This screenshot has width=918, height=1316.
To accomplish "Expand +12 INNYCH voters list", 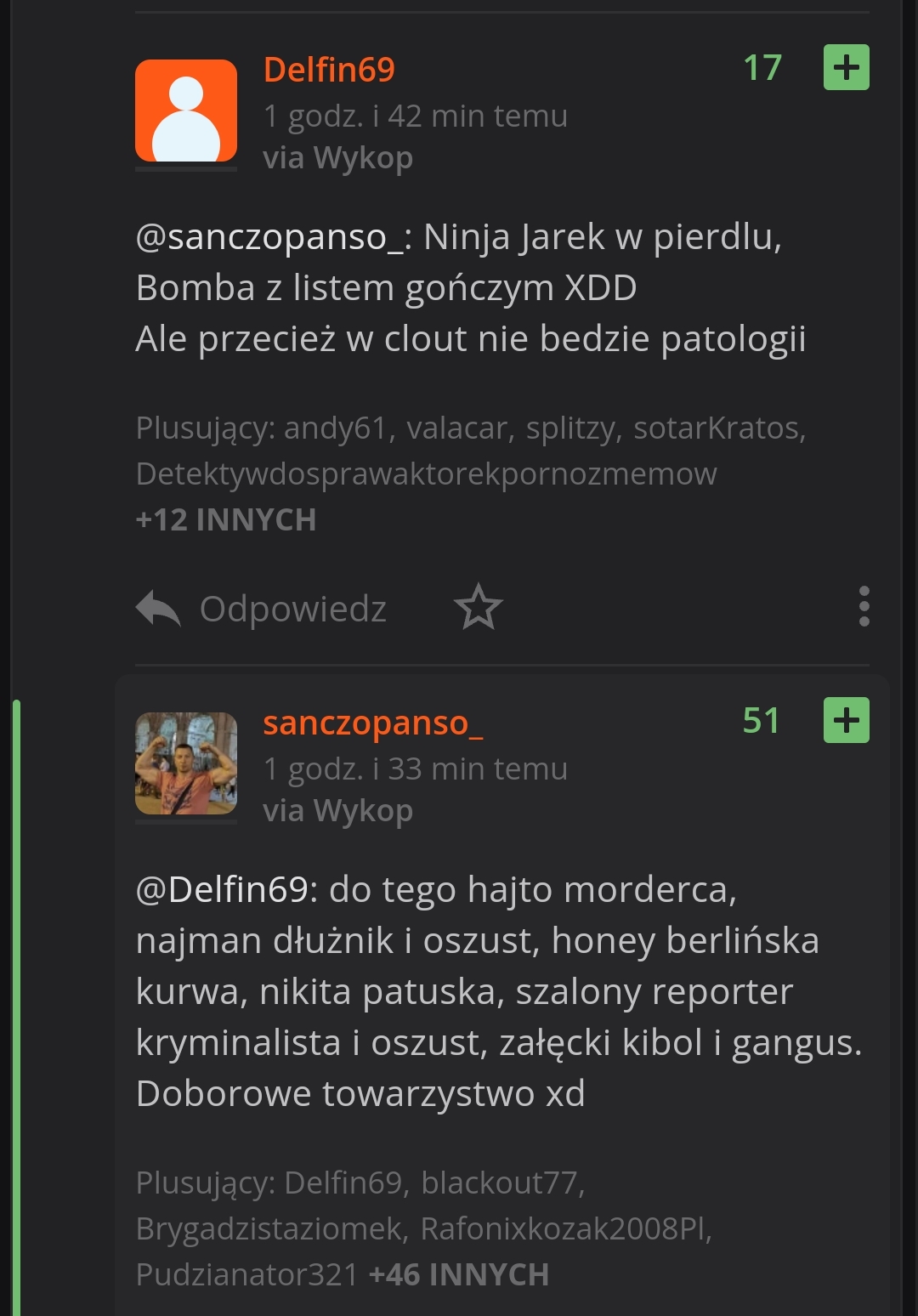I will (x=226, y=519).
